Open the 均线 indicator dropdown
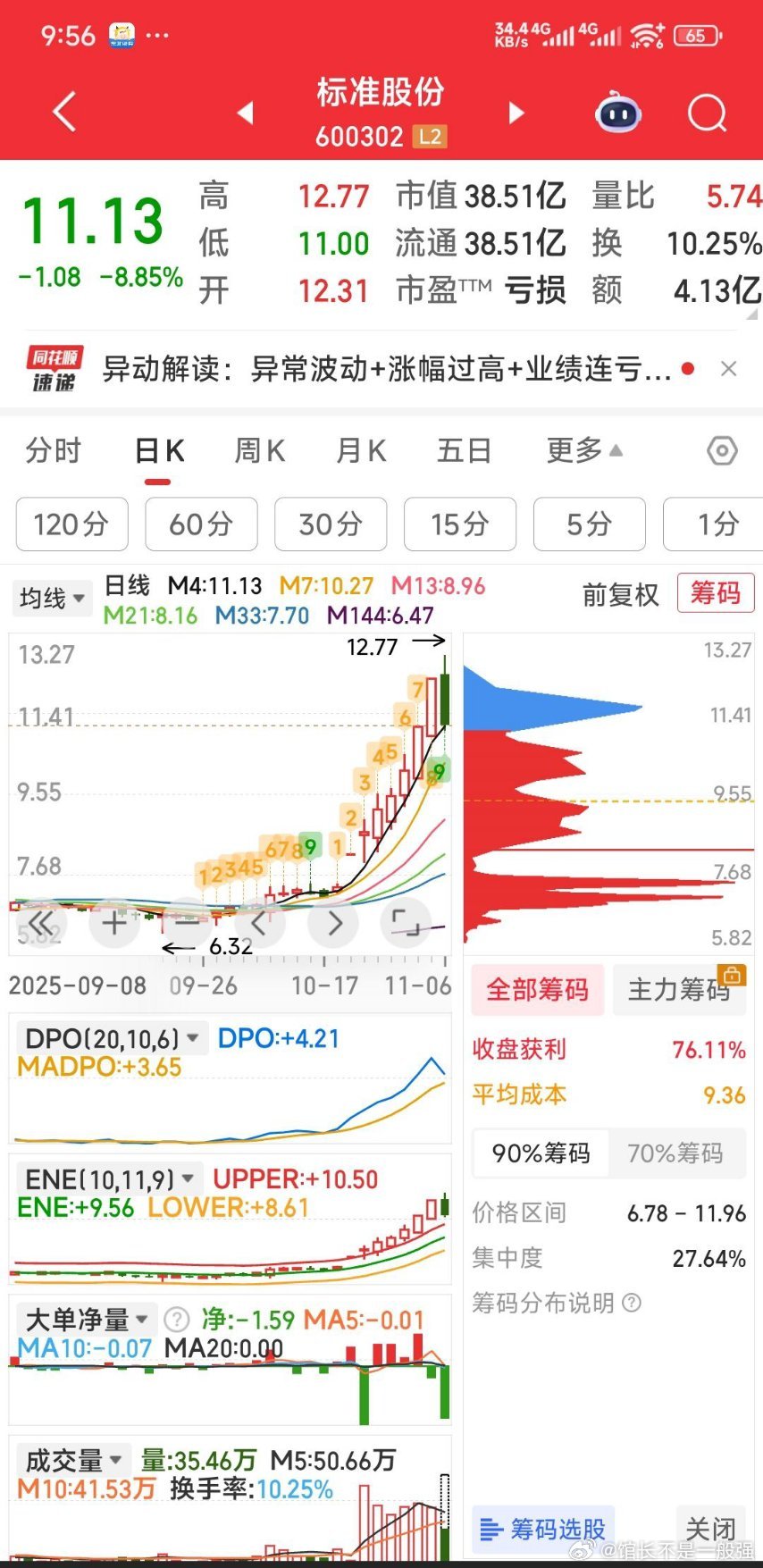The height and width of the screenshot is (1568, 763). (53, 598)
